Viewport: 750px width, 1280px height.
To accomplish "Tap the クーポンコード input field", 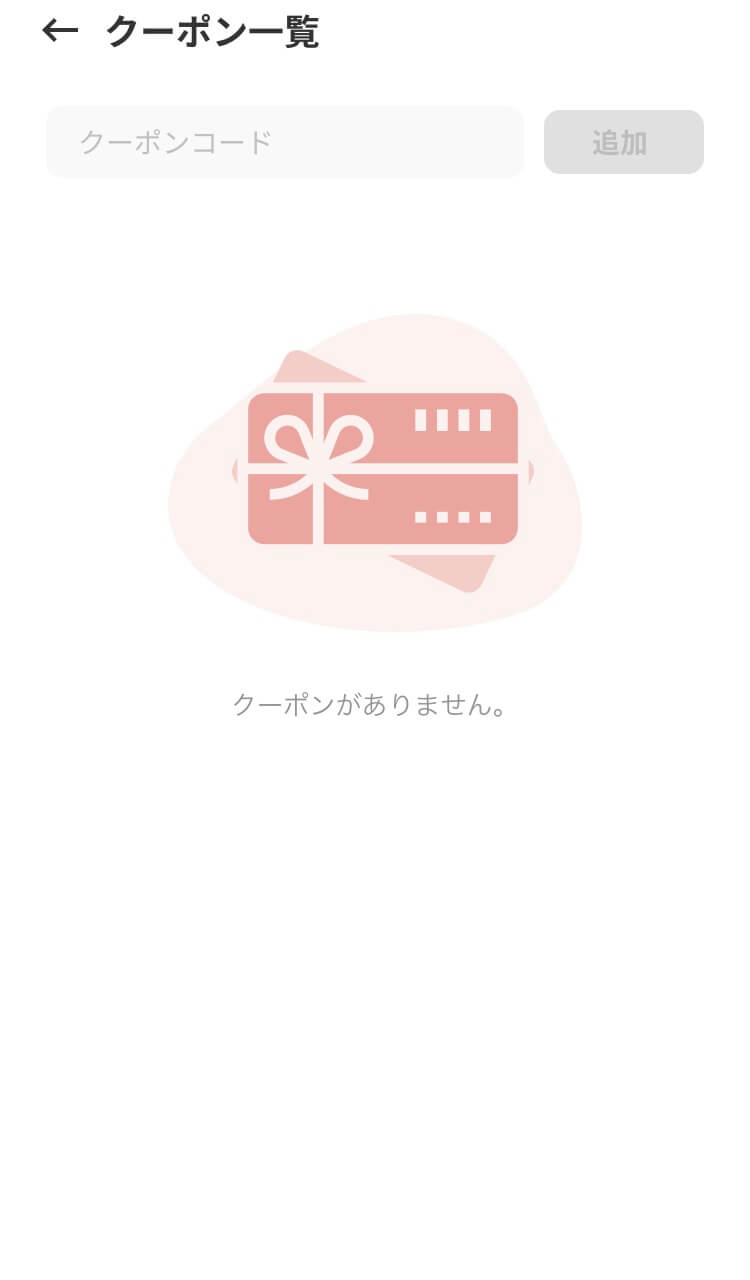I will (x=285, y=142).
